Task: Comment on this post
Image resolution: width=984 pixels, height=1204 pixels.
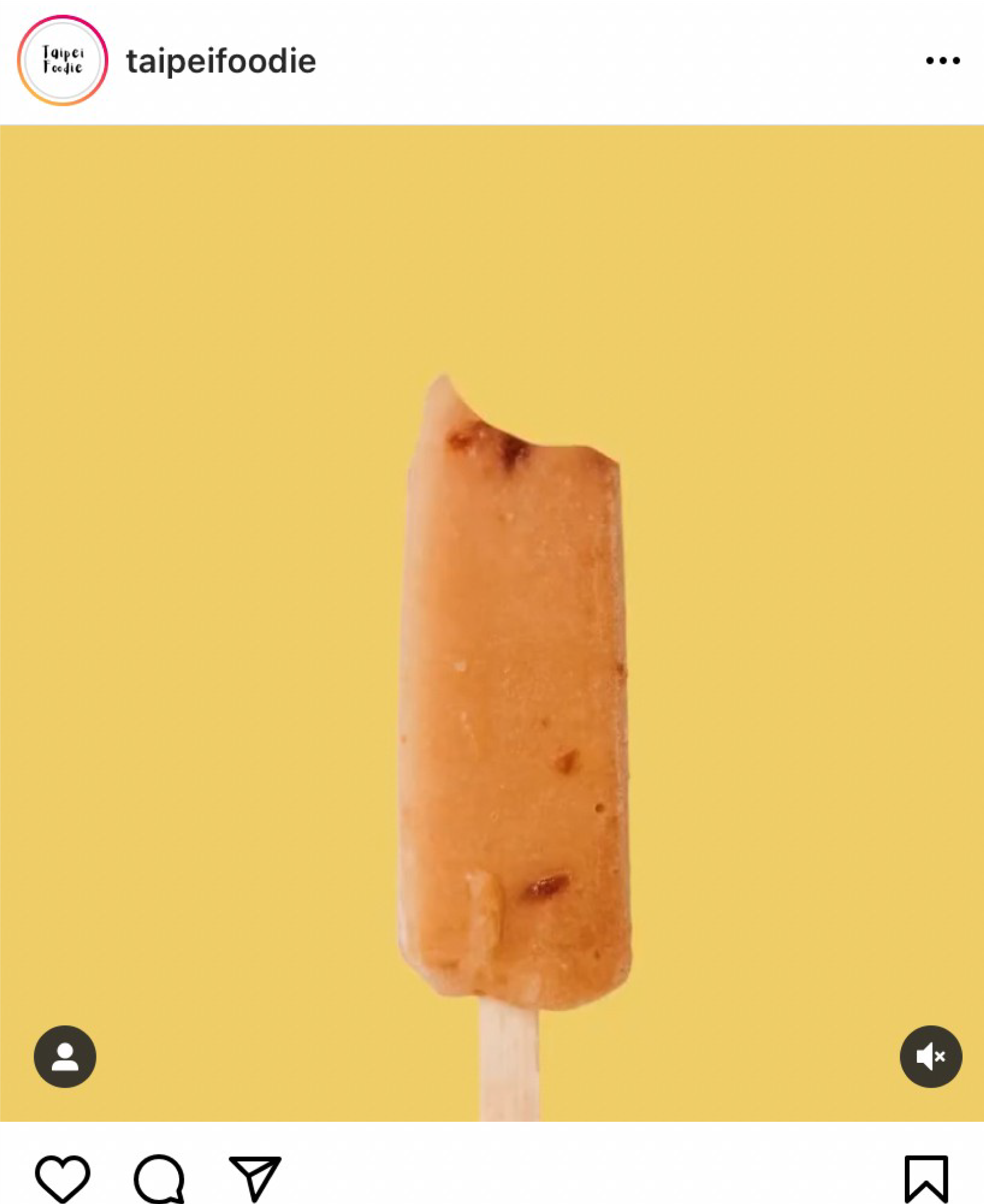Action: coord(159,1179)
